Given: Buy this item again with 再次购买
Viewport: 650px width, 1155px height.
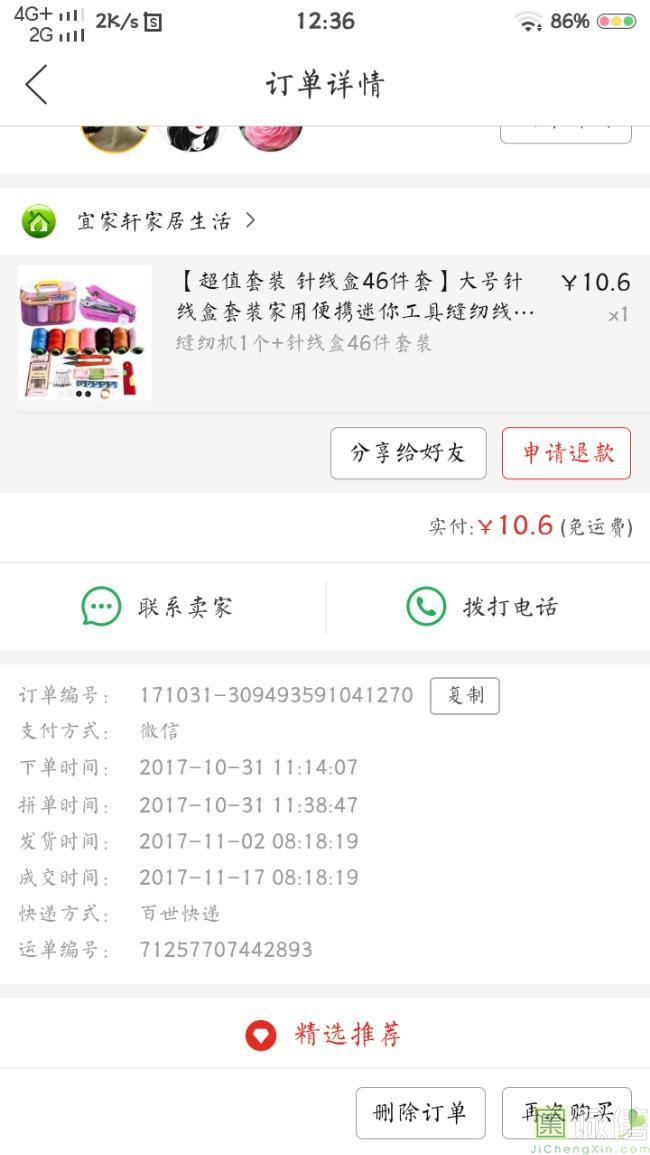Looking at the screenshot, I should 566,1113.
